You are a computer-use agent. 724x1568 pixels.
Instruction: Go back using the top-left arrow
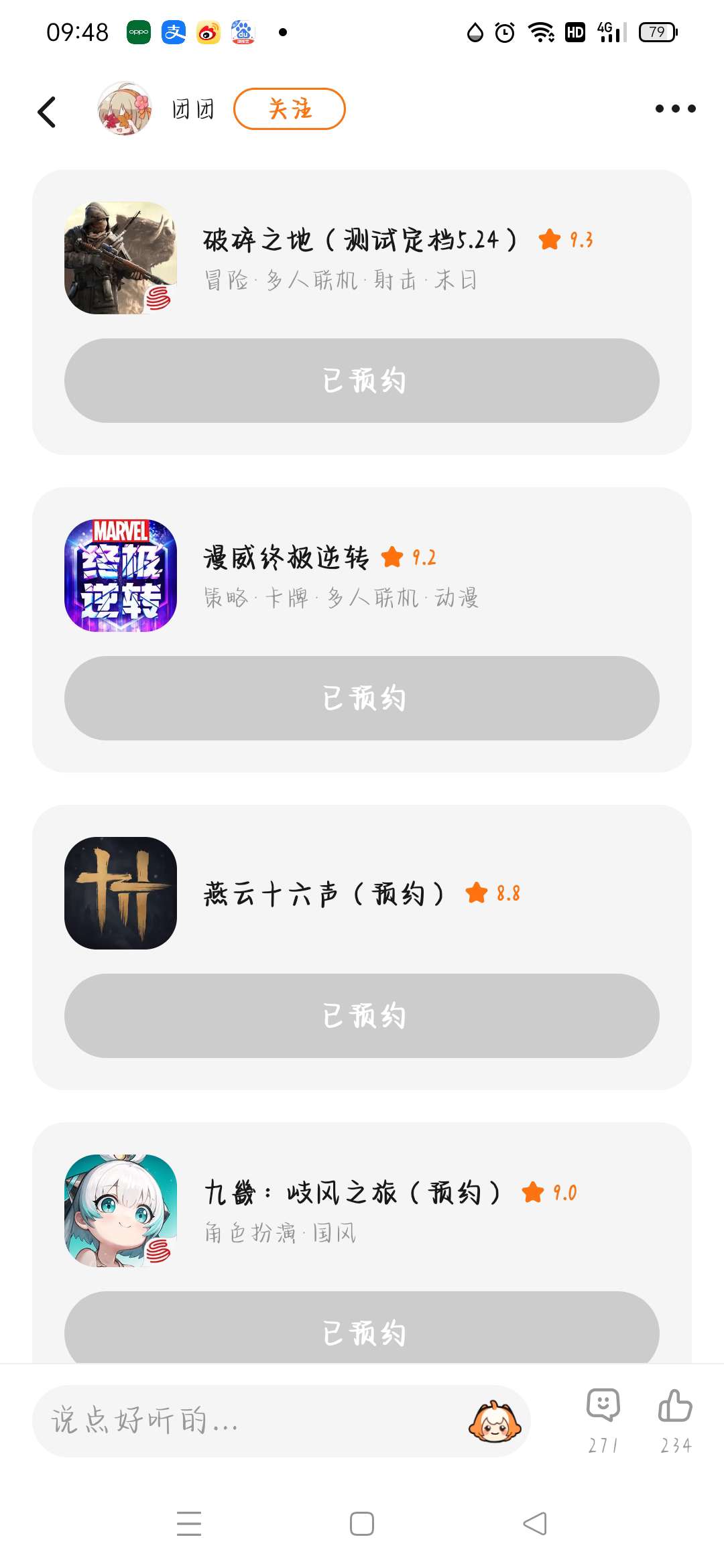point(47,111)
